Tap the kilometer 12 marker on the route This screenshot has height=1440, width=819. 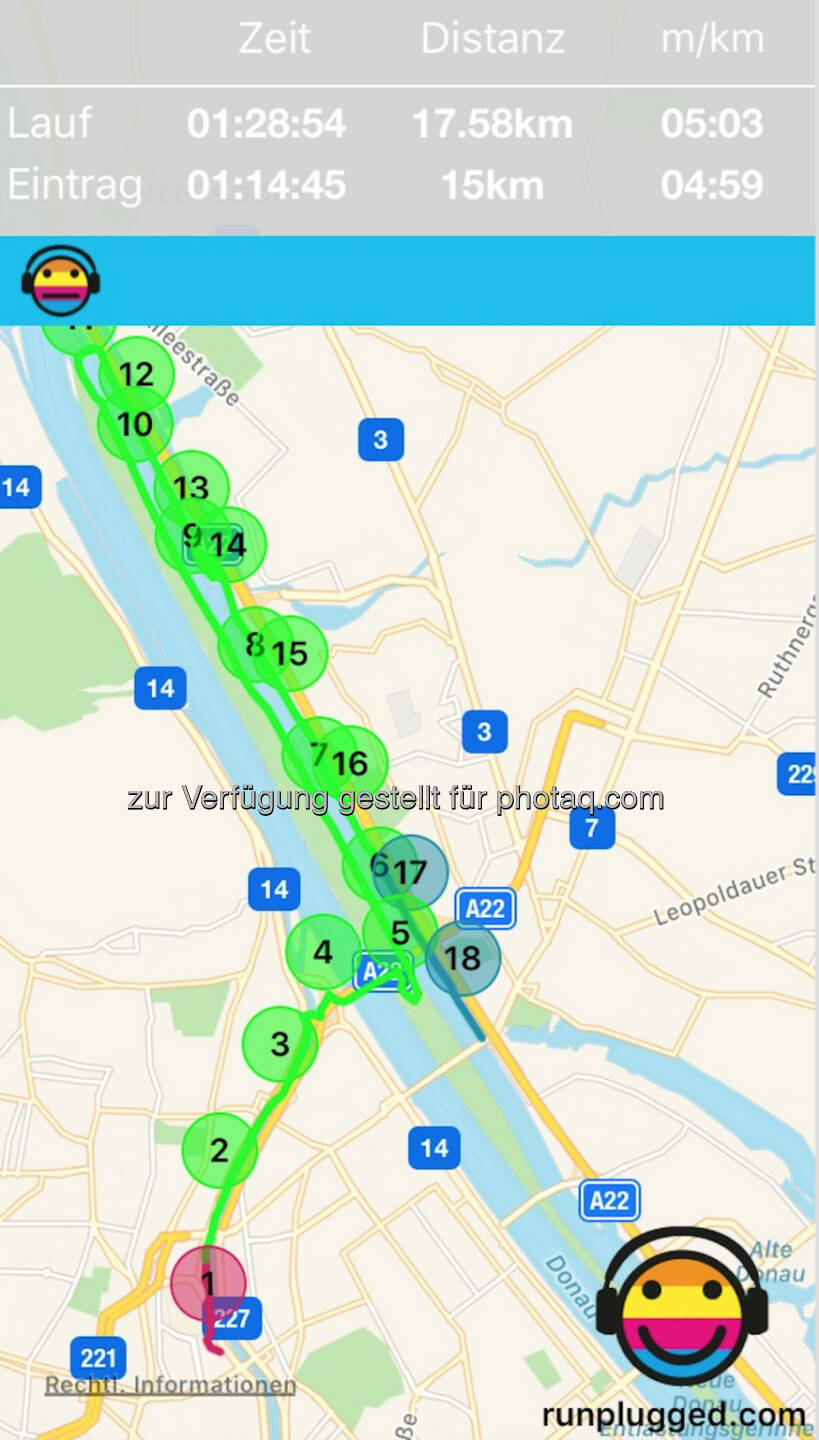click(136, 374)
